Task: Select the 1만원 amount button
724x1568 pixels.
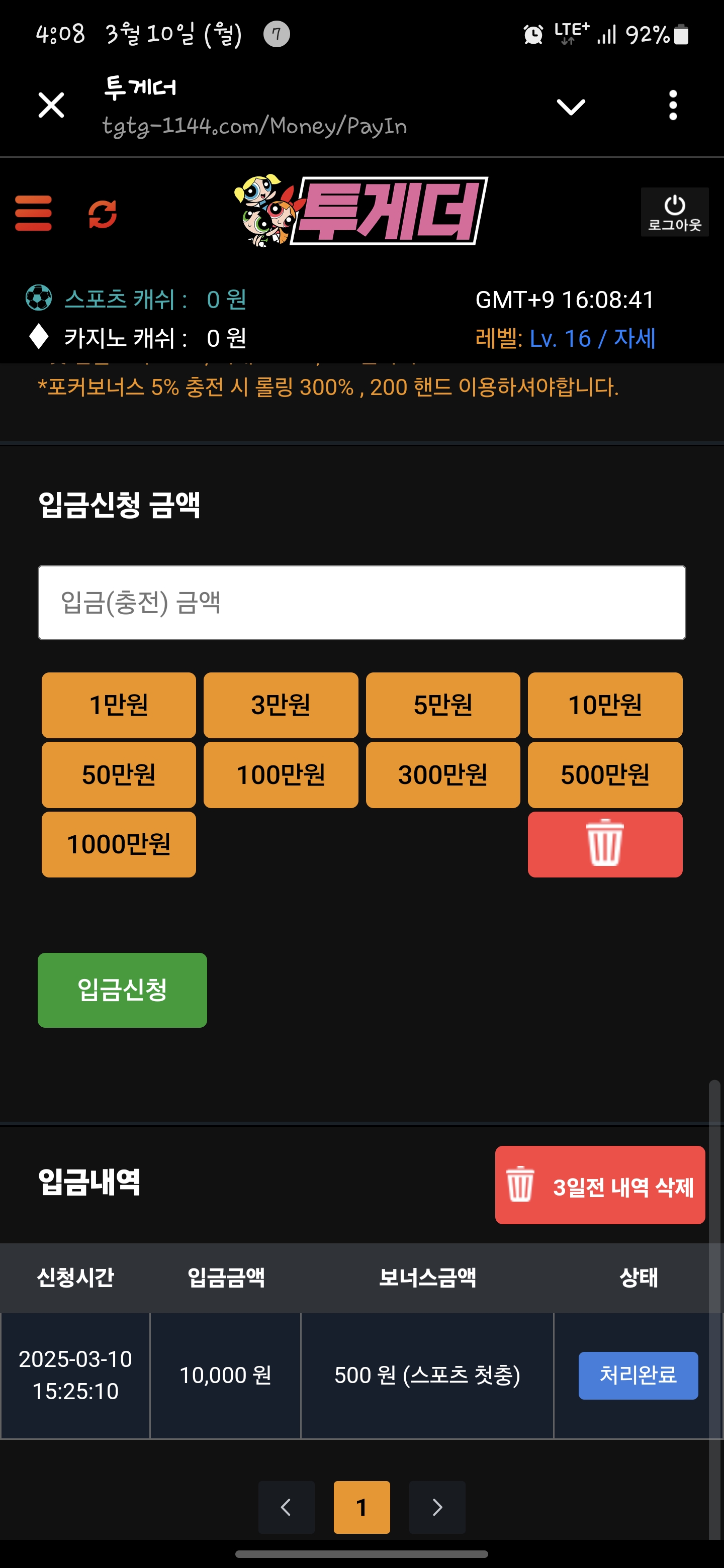Action: pyautogui.click(x=119, y=705)
